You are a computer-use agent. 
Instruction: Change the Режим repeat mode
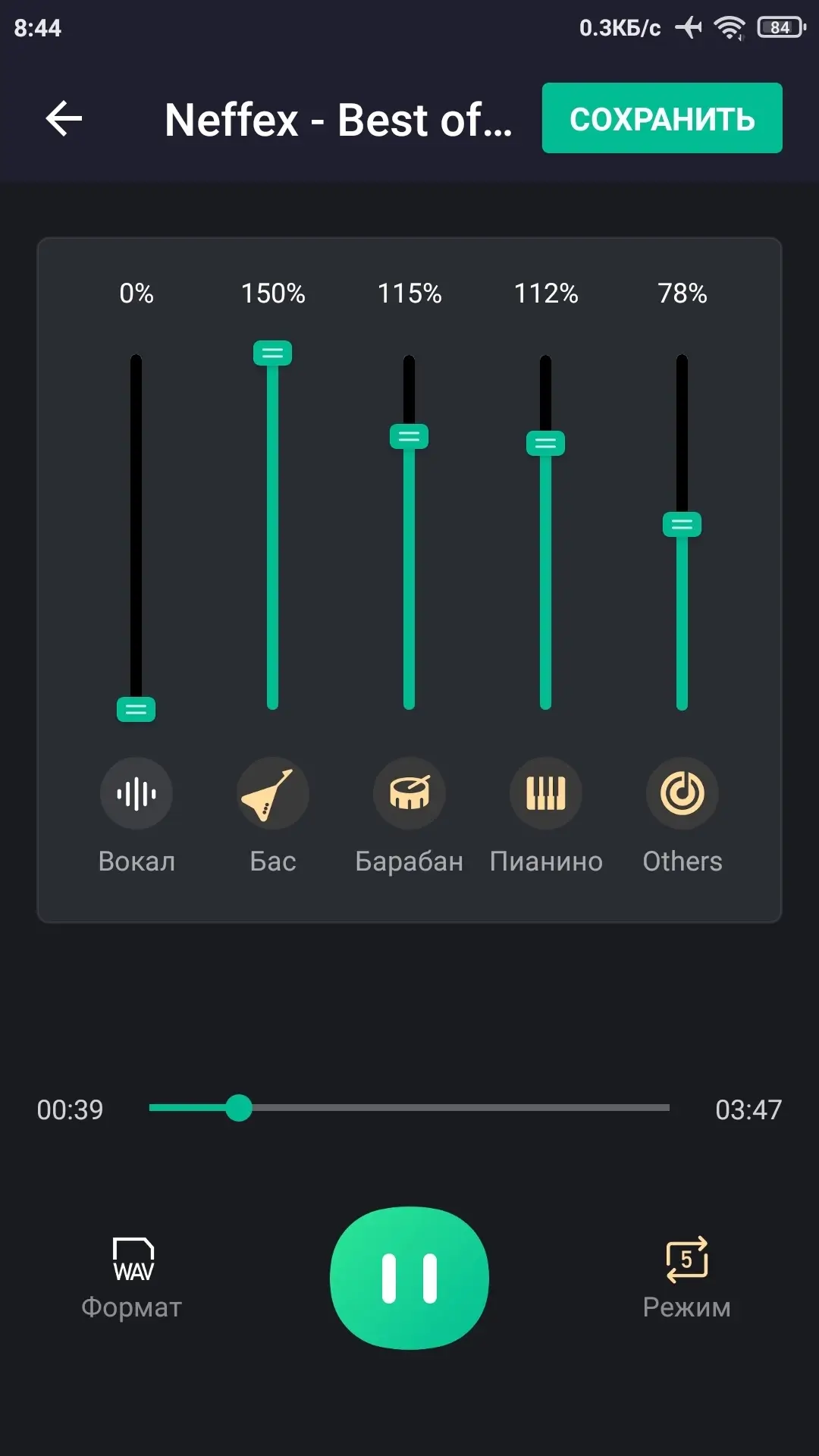686,1276
